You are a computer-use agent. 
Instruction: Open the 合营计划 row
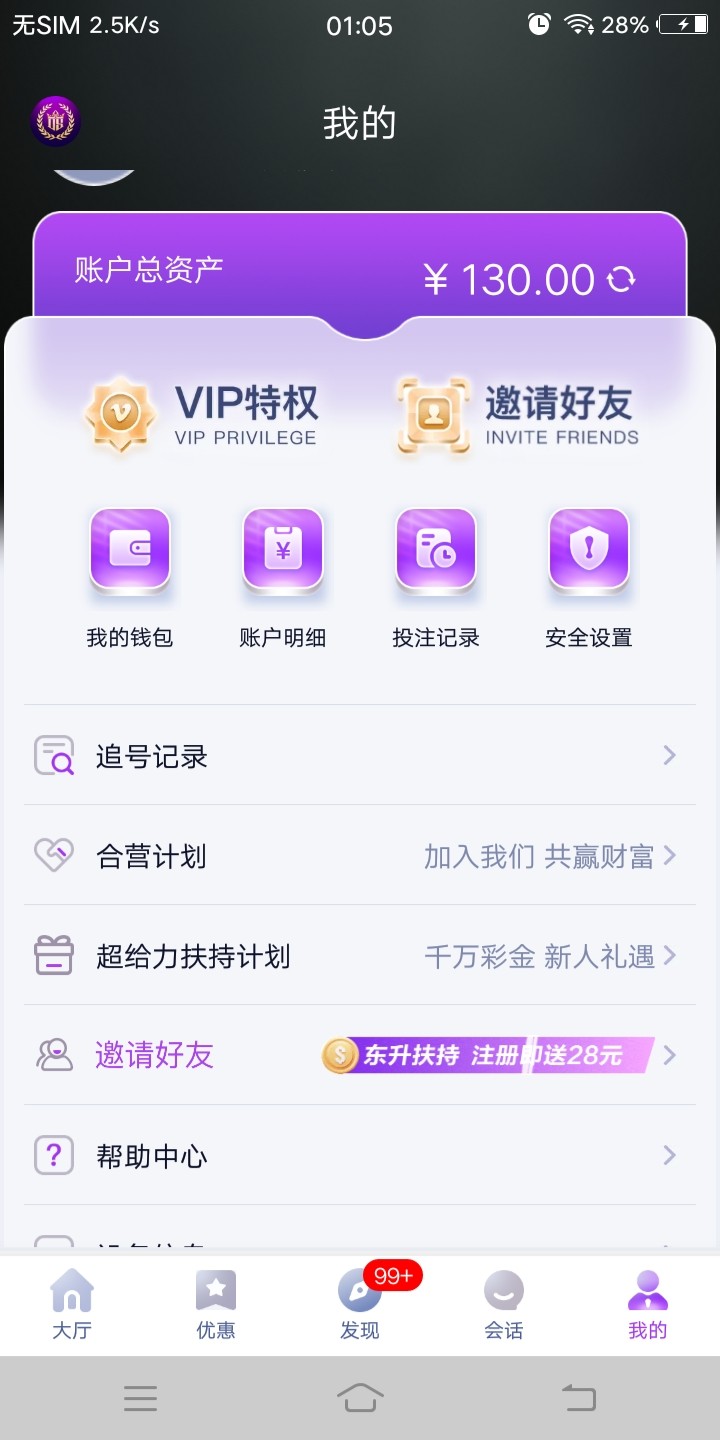point(360,856)
